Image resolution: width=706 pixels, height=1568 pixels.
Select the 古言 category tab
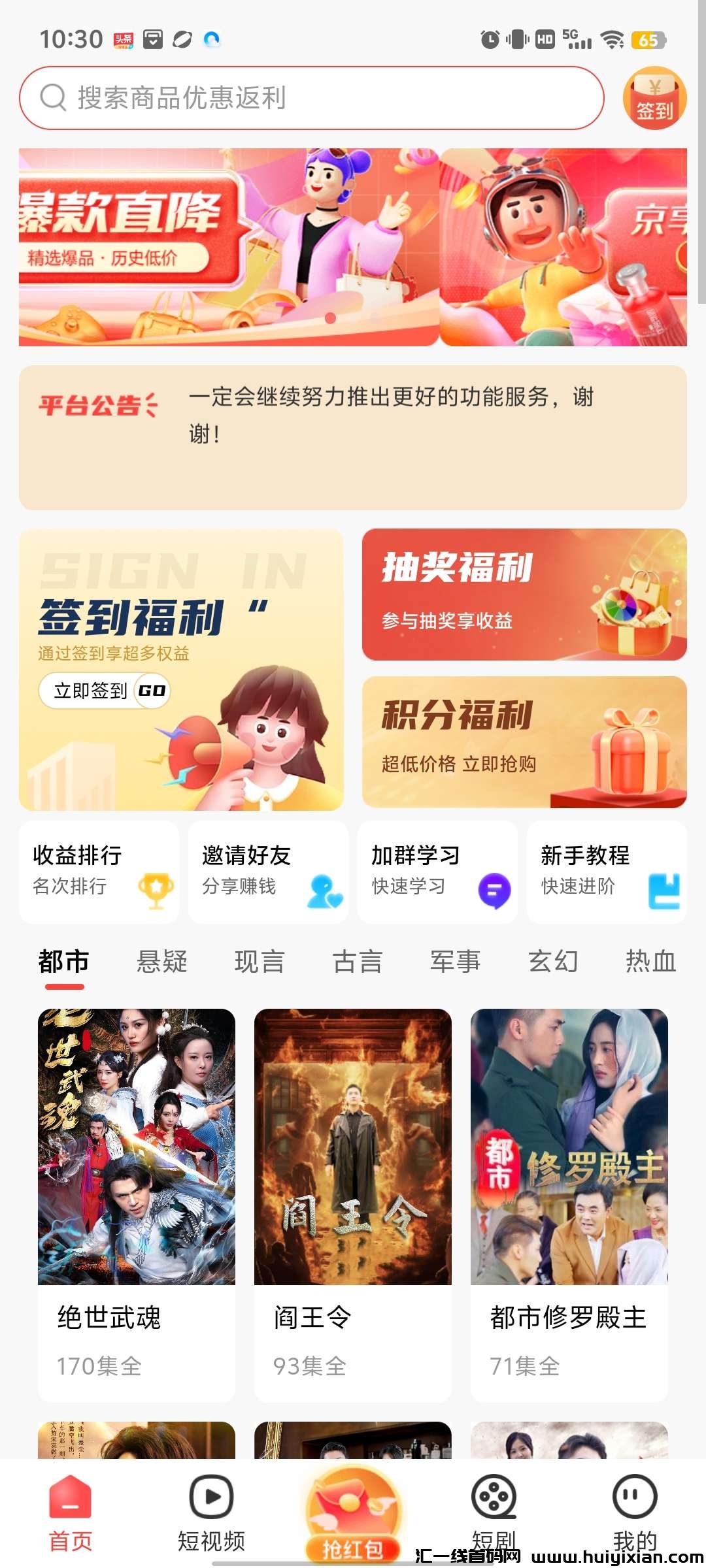(358, 962)
